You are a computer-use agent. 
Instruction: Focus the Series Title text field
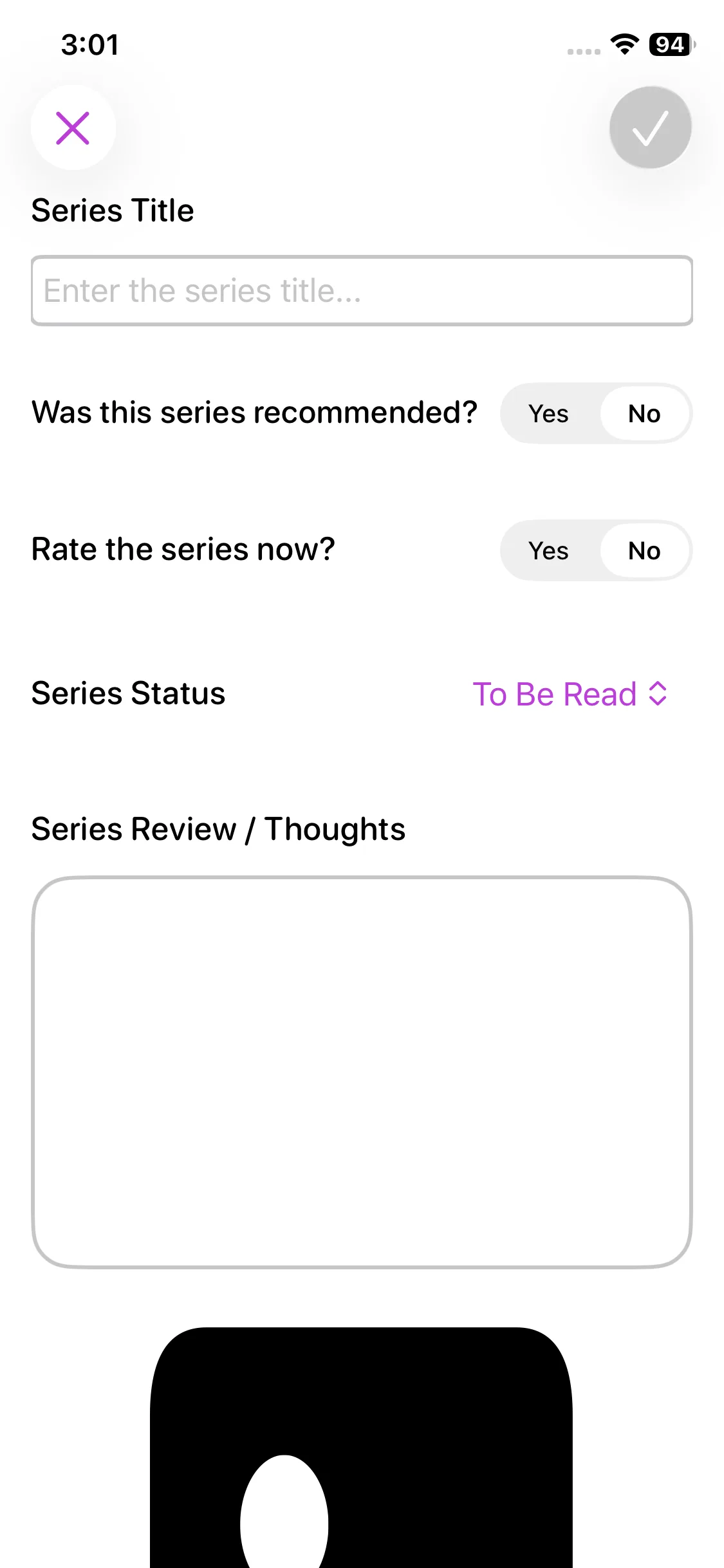click(362, 291)
